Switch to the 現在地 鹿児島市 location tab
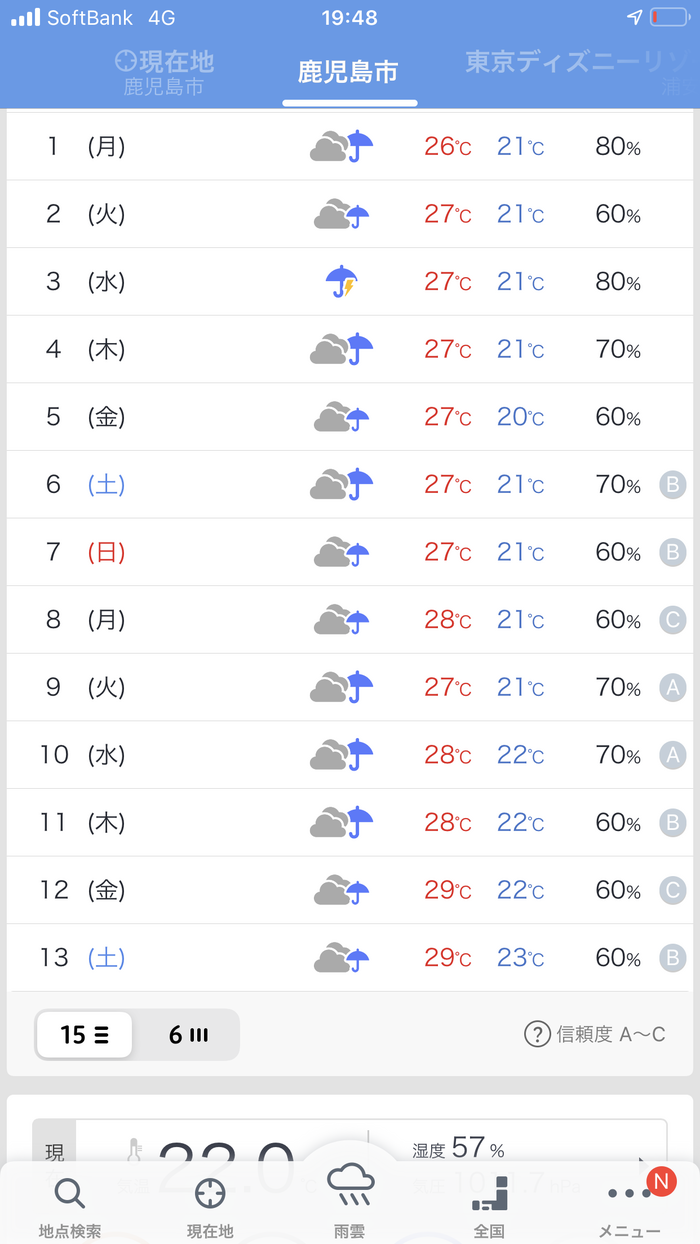This screenshot has width=700, height=1244. coord(165,72)
